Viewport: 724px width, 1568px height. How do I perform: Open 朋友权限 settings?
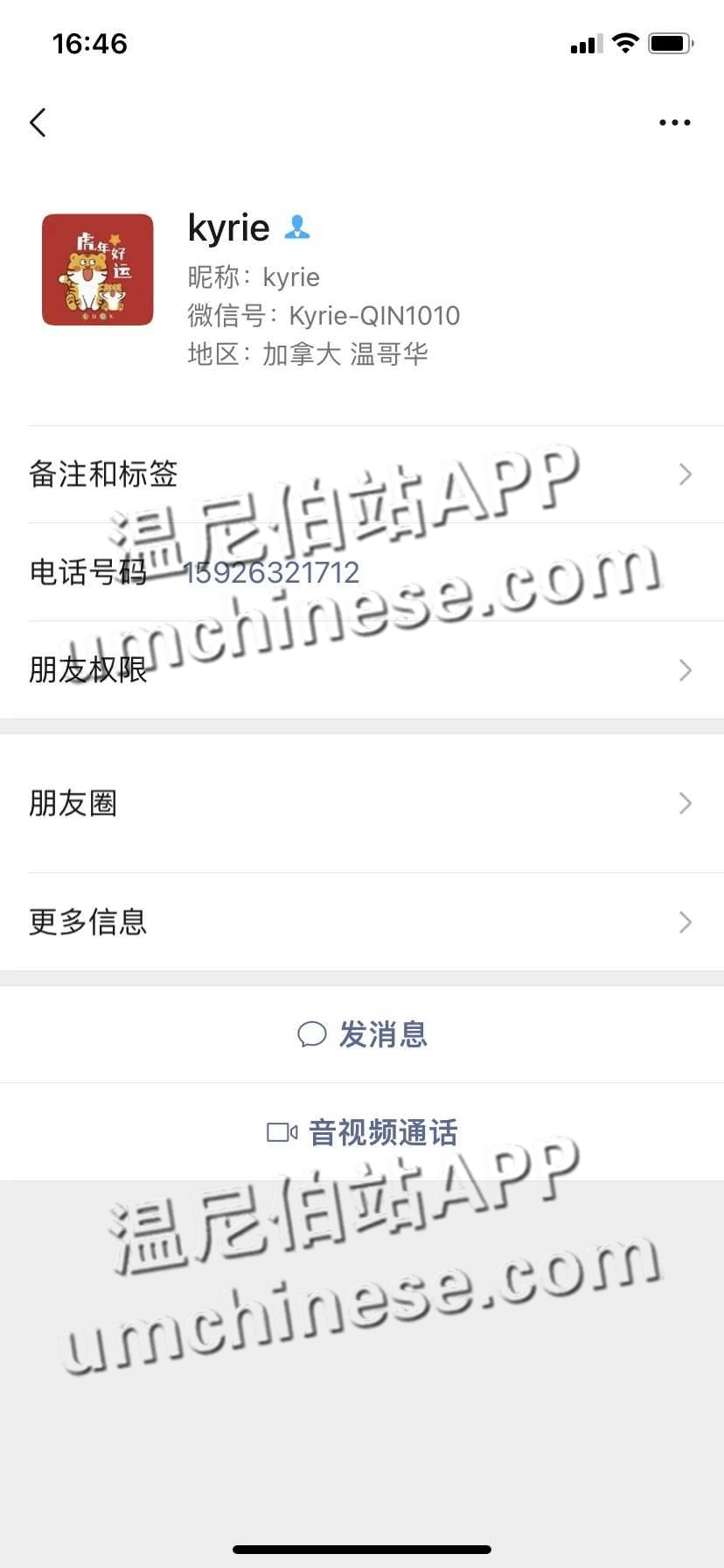click(x=362, y=670)
